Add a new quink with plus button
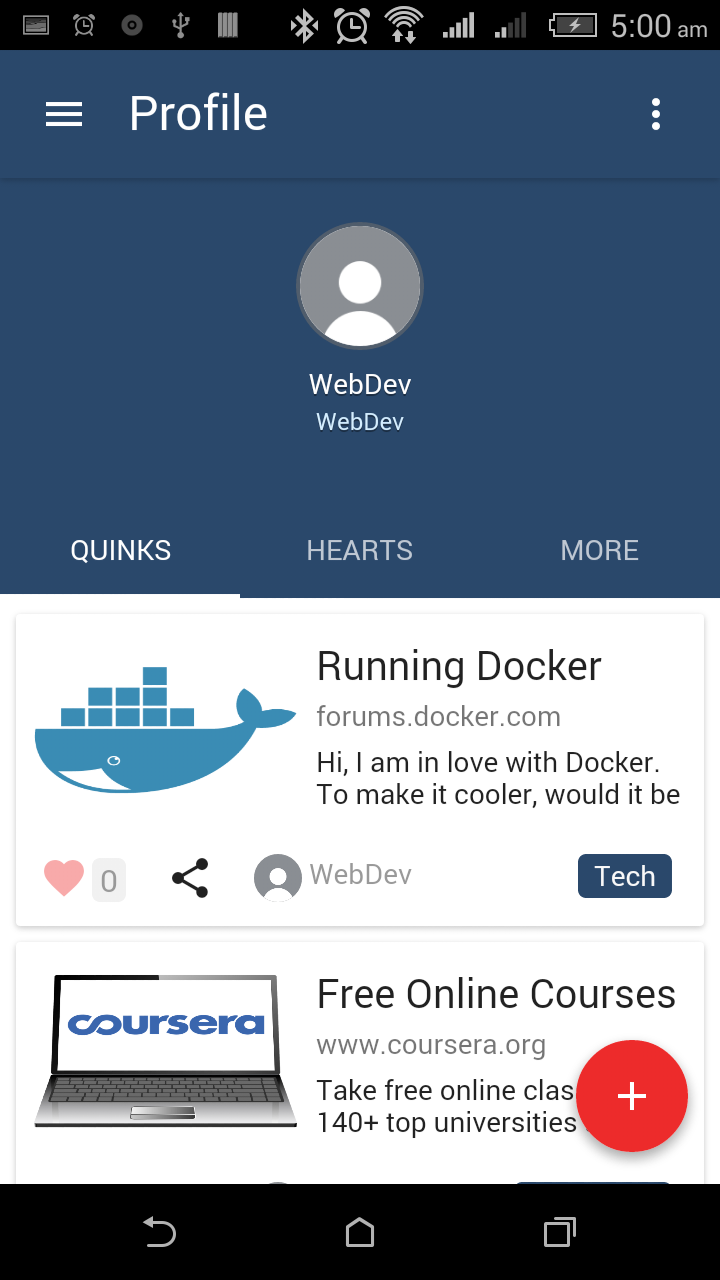The image size is (720, 1280). point(632,1096)
